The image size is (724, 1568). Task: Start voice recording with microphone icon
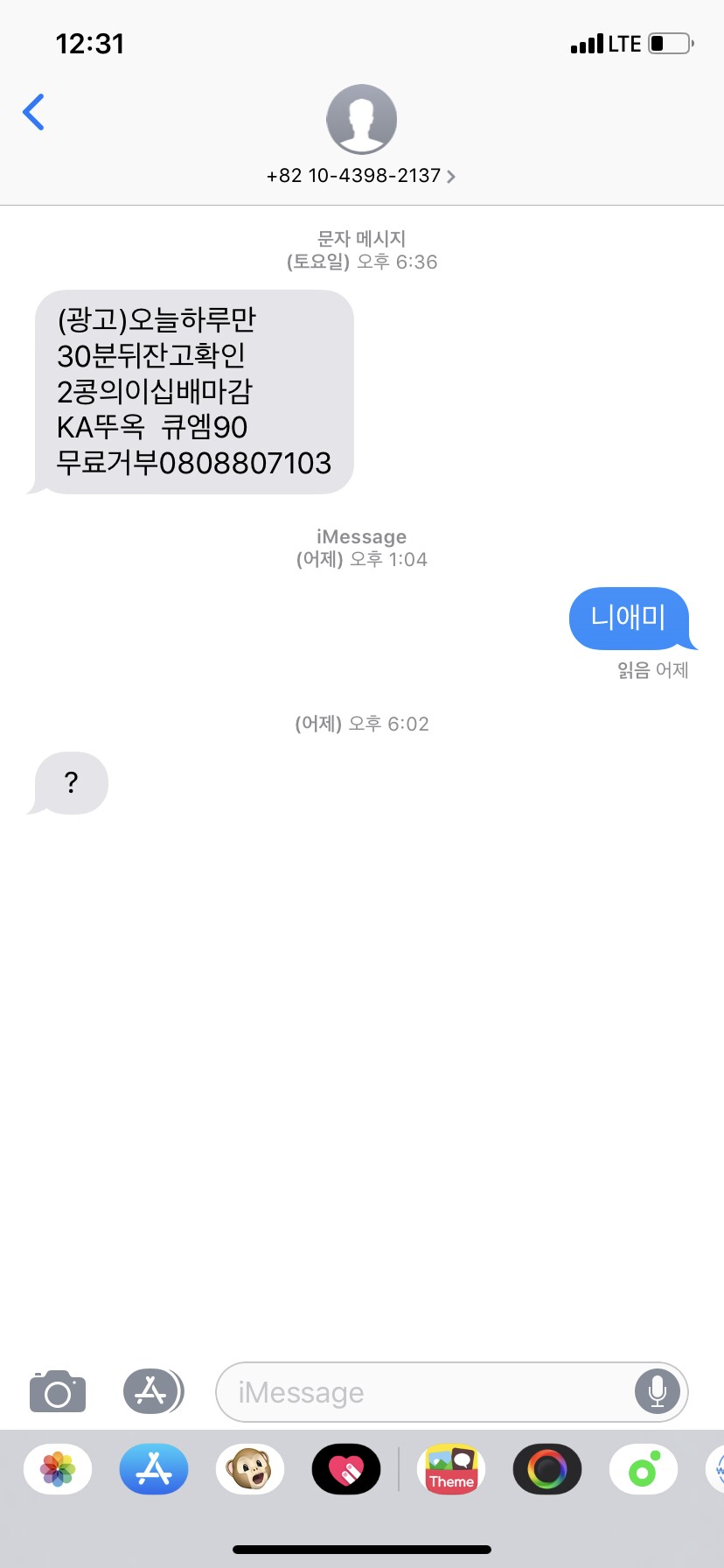tap(658, 1392)
